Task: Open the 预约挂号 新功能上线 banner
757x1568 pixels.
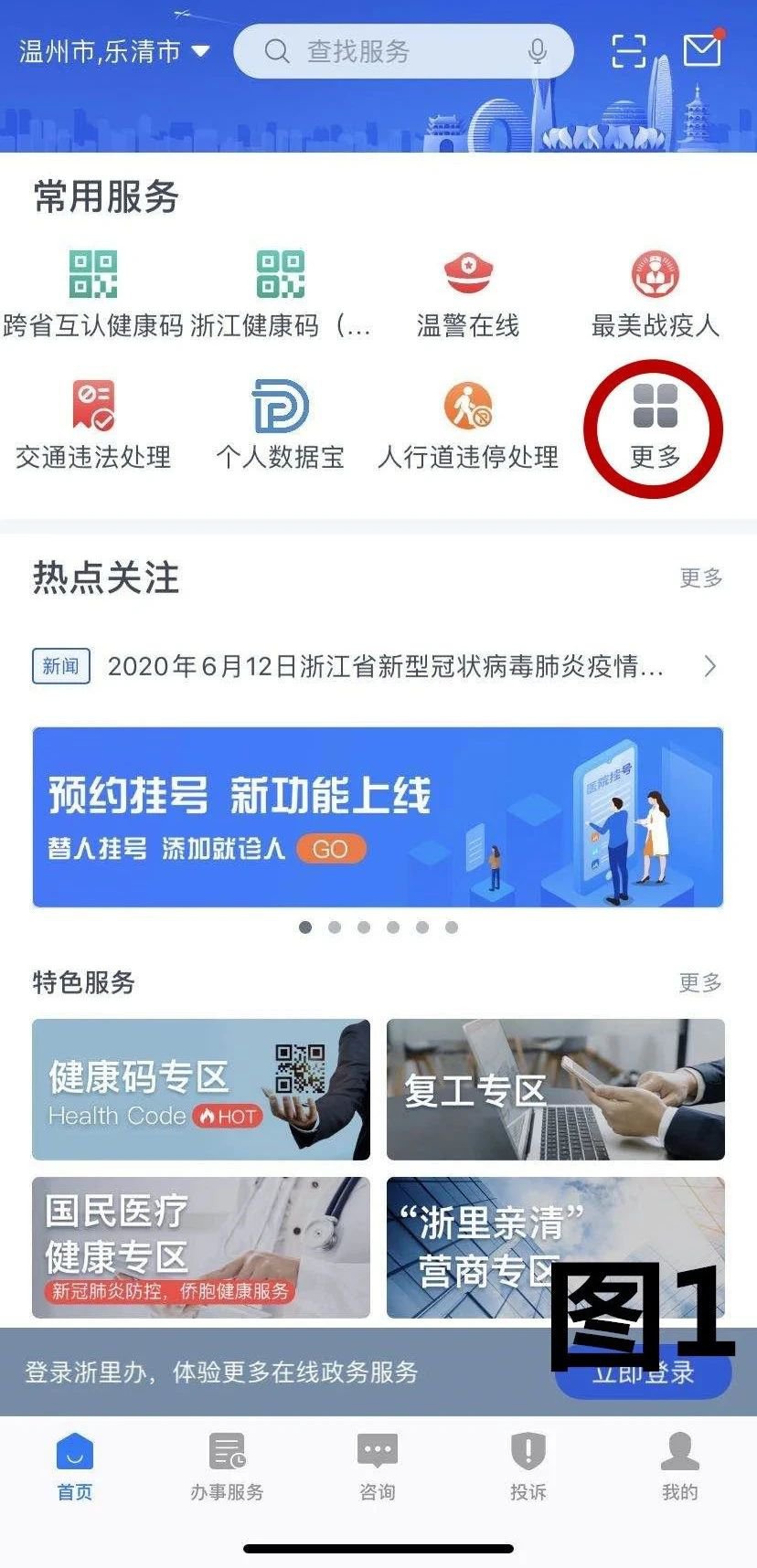Action: (x=378, y=817)
